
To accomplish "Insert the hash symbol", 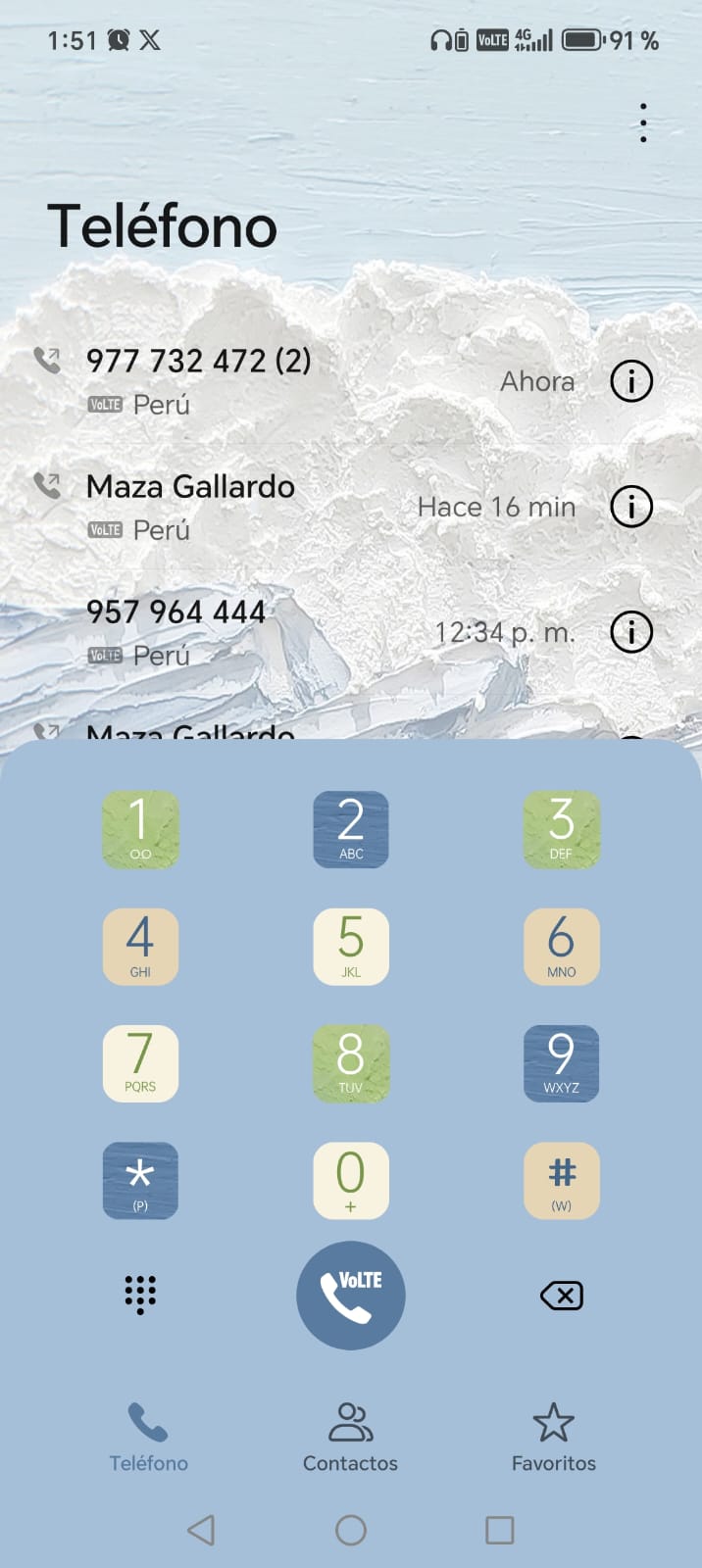I will pos(561,1181).
